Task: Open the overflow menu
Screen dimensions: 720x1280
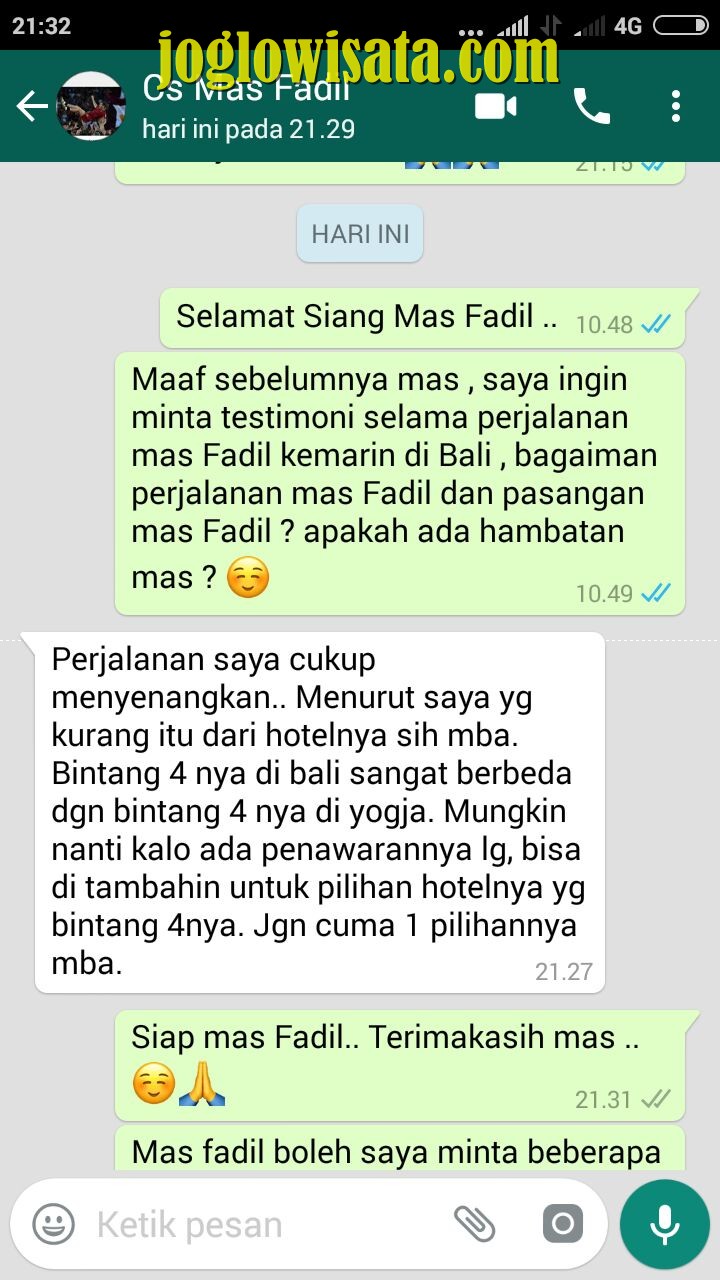Action: (x=676, y=106)
